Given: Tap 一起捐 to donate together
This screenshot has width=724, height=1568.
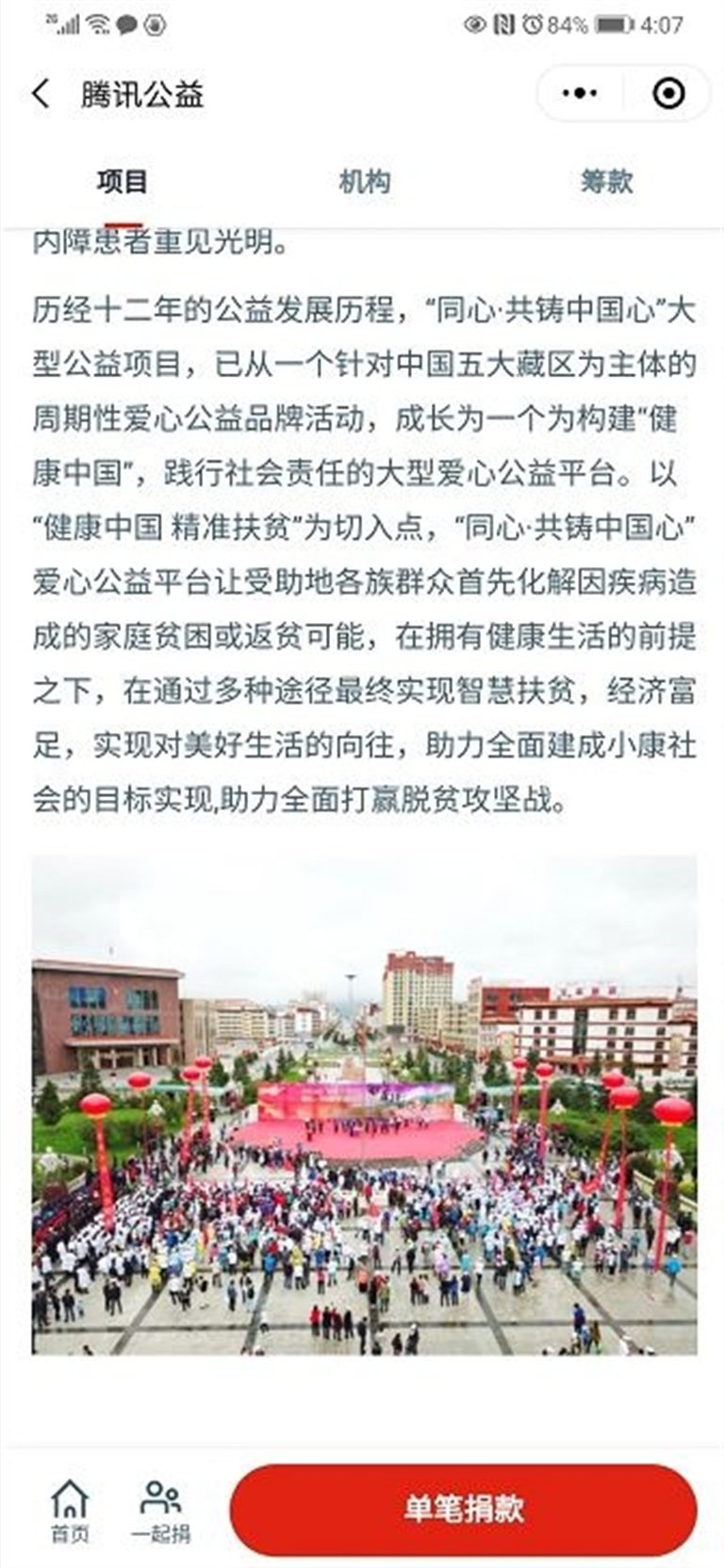Looking at the screenshot, I should click(160, 1511).
